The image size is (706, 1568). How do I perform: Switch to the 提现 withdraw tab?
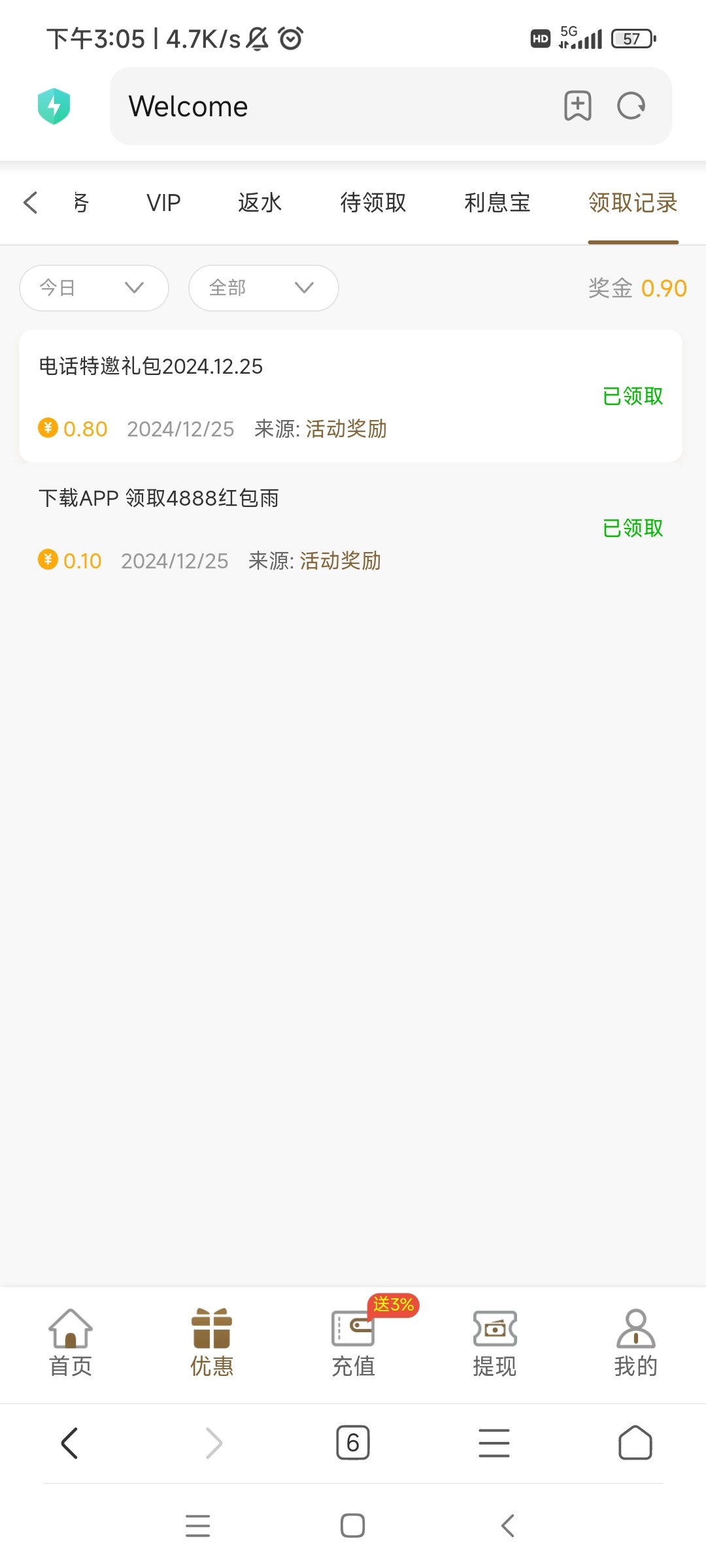click(x=495, y=1343)
